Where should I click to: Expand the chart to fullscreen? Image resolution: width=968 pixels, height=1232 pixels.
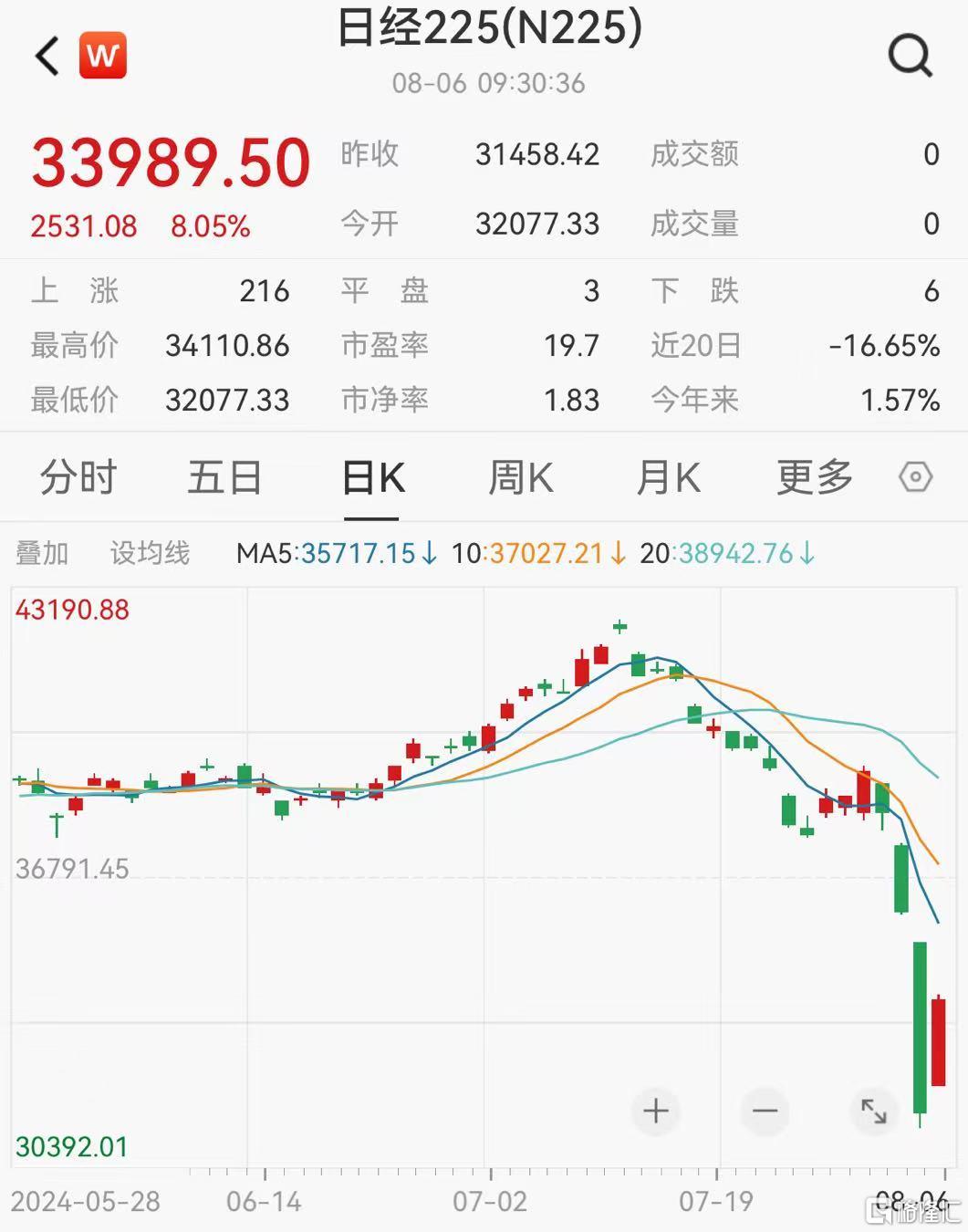pos(873,1111)
